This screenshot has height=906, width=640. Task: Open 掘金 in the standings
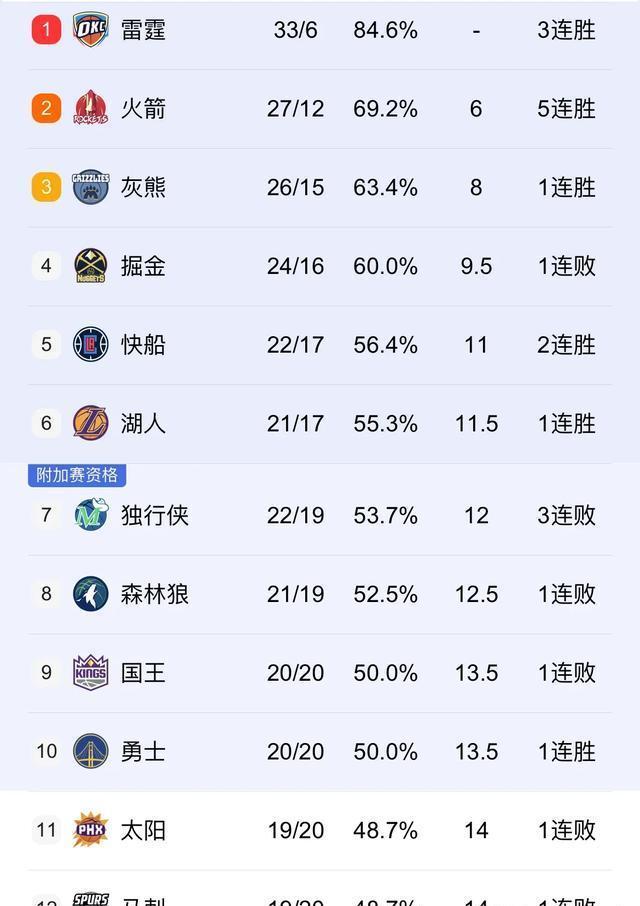[143, 266]
